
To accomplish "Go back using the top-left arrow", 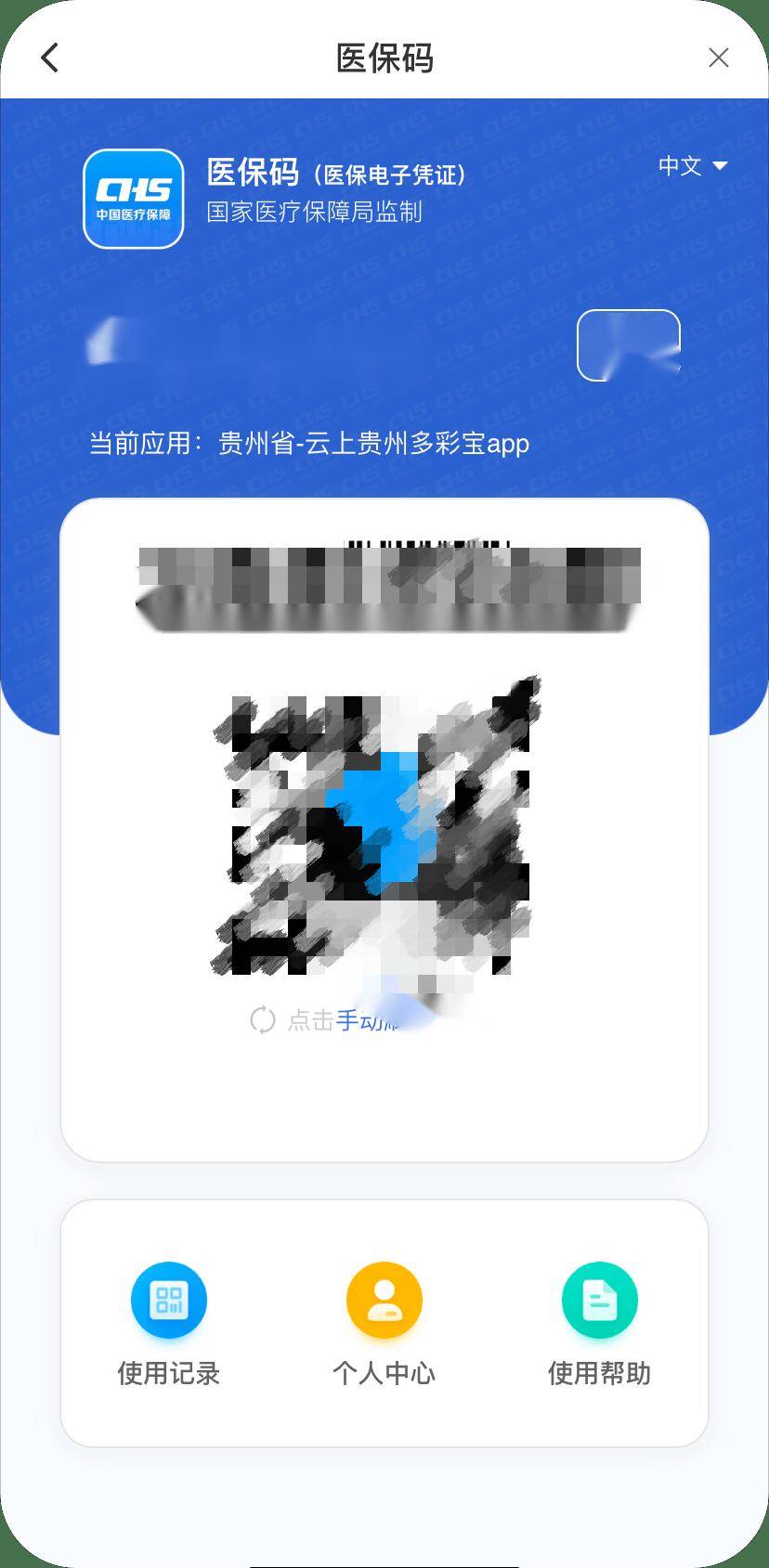I will pyautogui.click(x=50, y=58).
